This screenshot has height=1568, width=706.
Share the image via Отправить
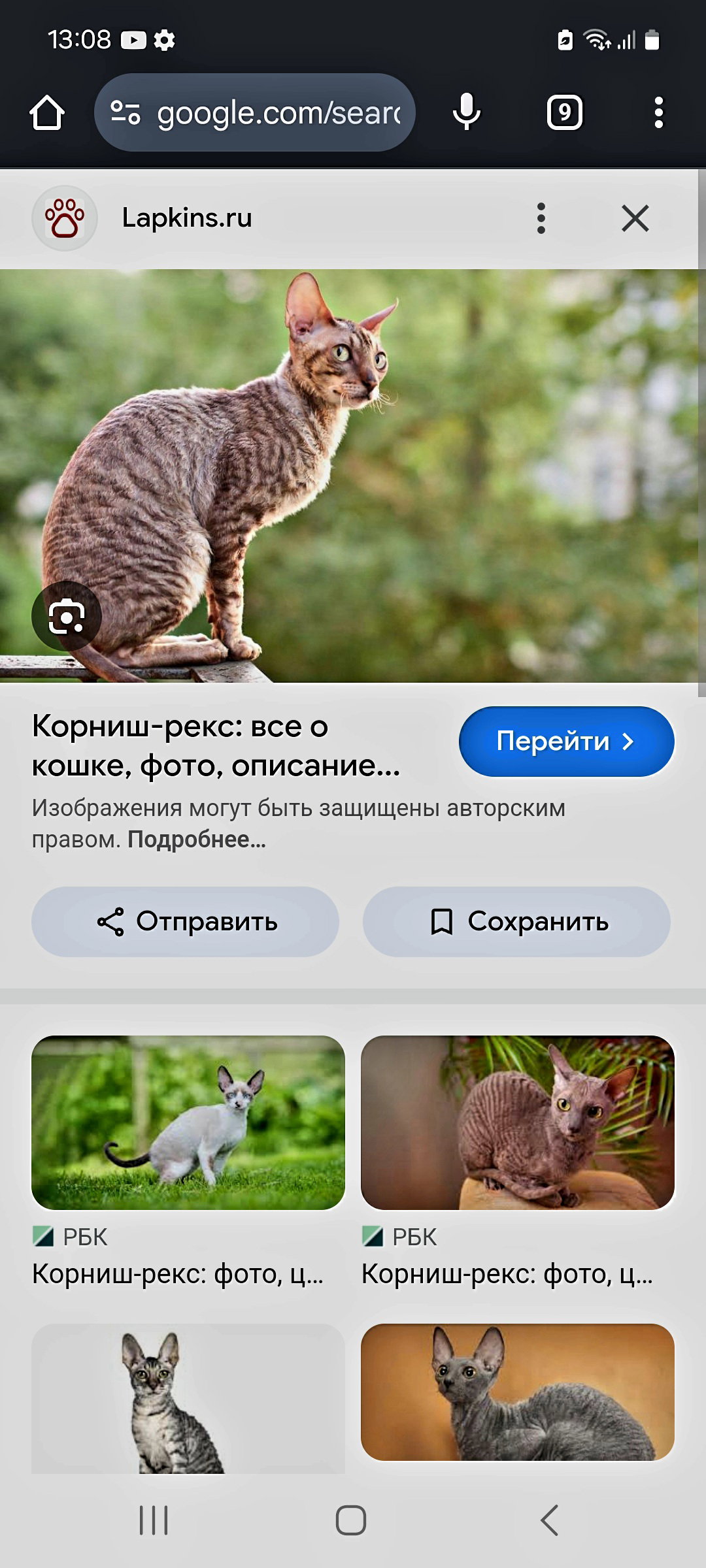tap(185, 922)
